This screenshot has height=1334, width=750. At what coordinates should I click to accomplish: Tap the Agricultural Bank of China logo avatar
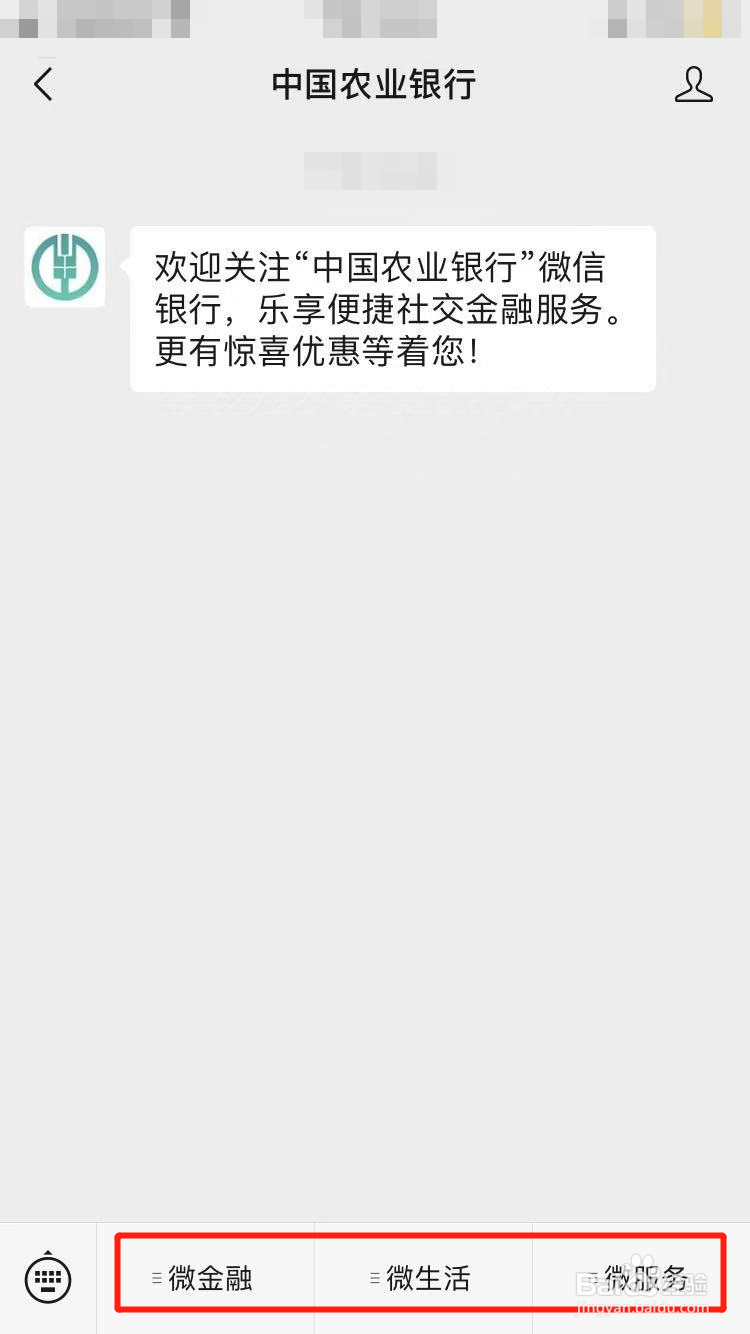64,267
